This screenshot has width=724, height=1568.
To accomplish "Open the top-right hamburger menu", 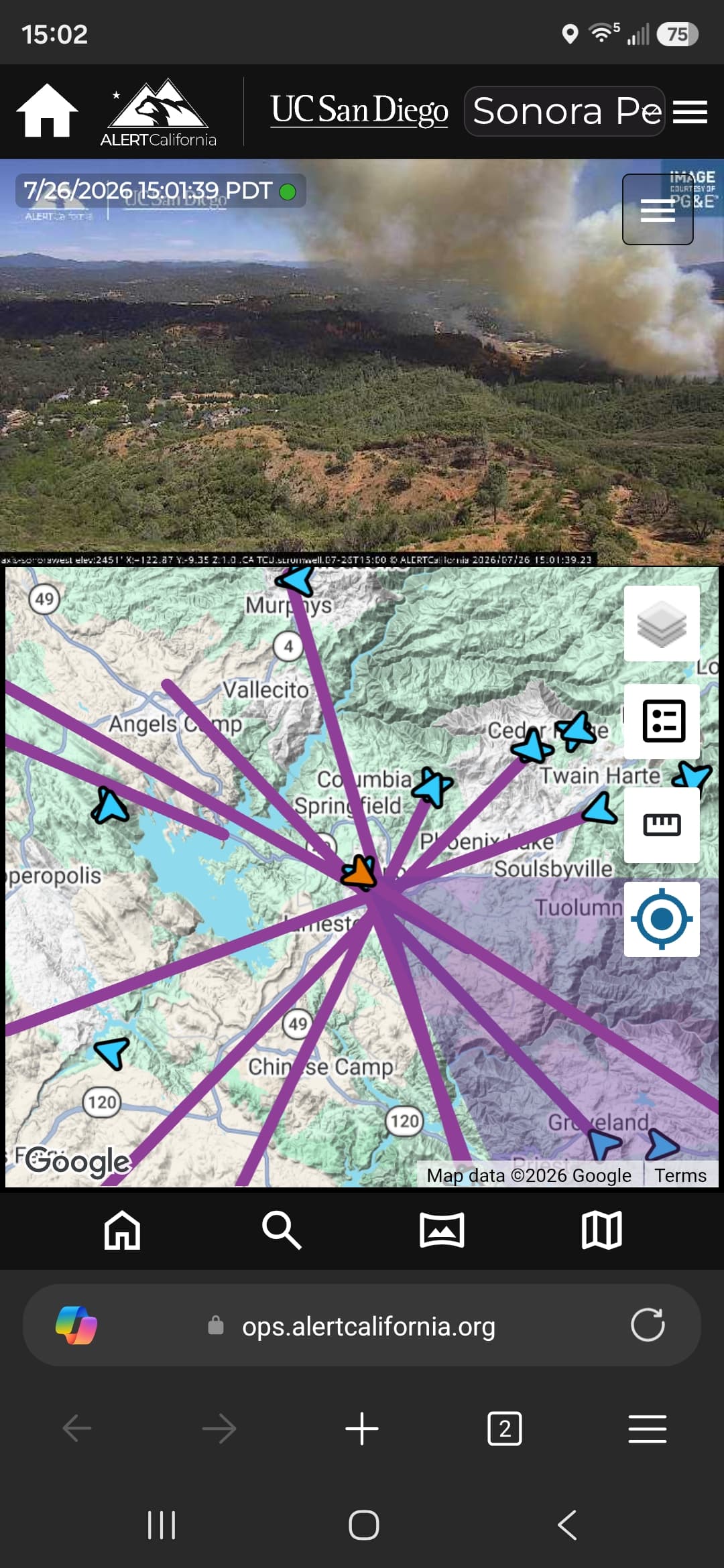I will click(x=690, y=112).
